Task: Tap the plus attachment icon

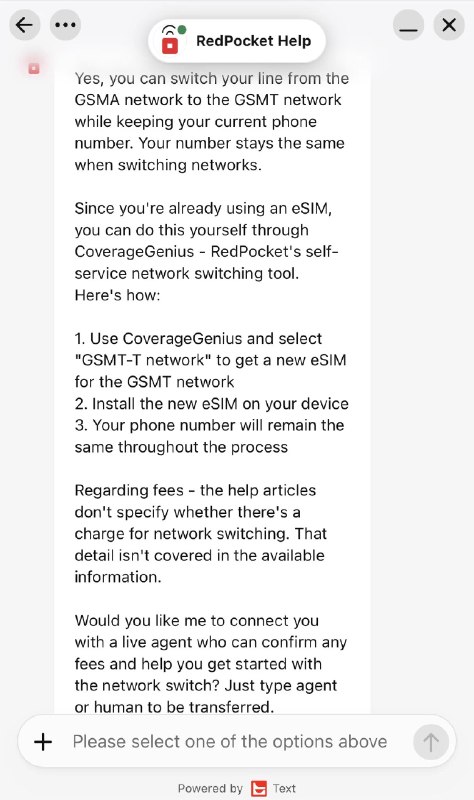Action: [x=43, y=741]
